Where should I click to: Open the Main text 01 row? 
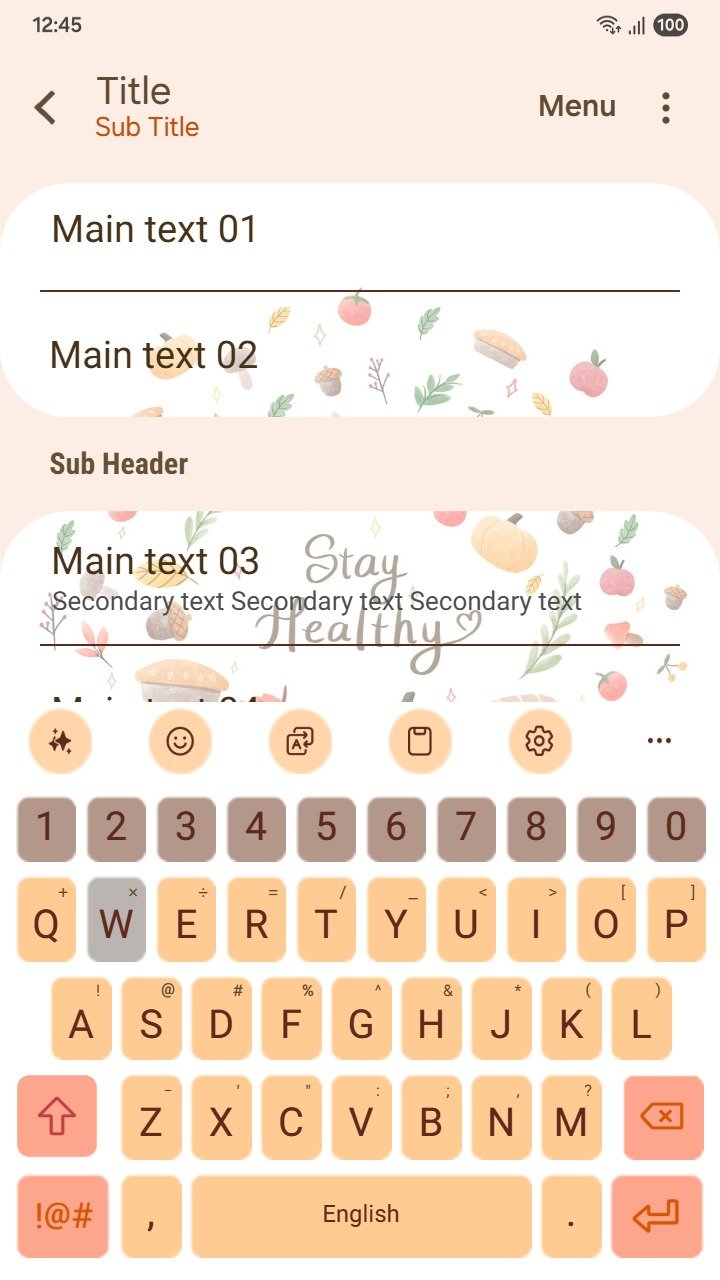coord(360,230)
